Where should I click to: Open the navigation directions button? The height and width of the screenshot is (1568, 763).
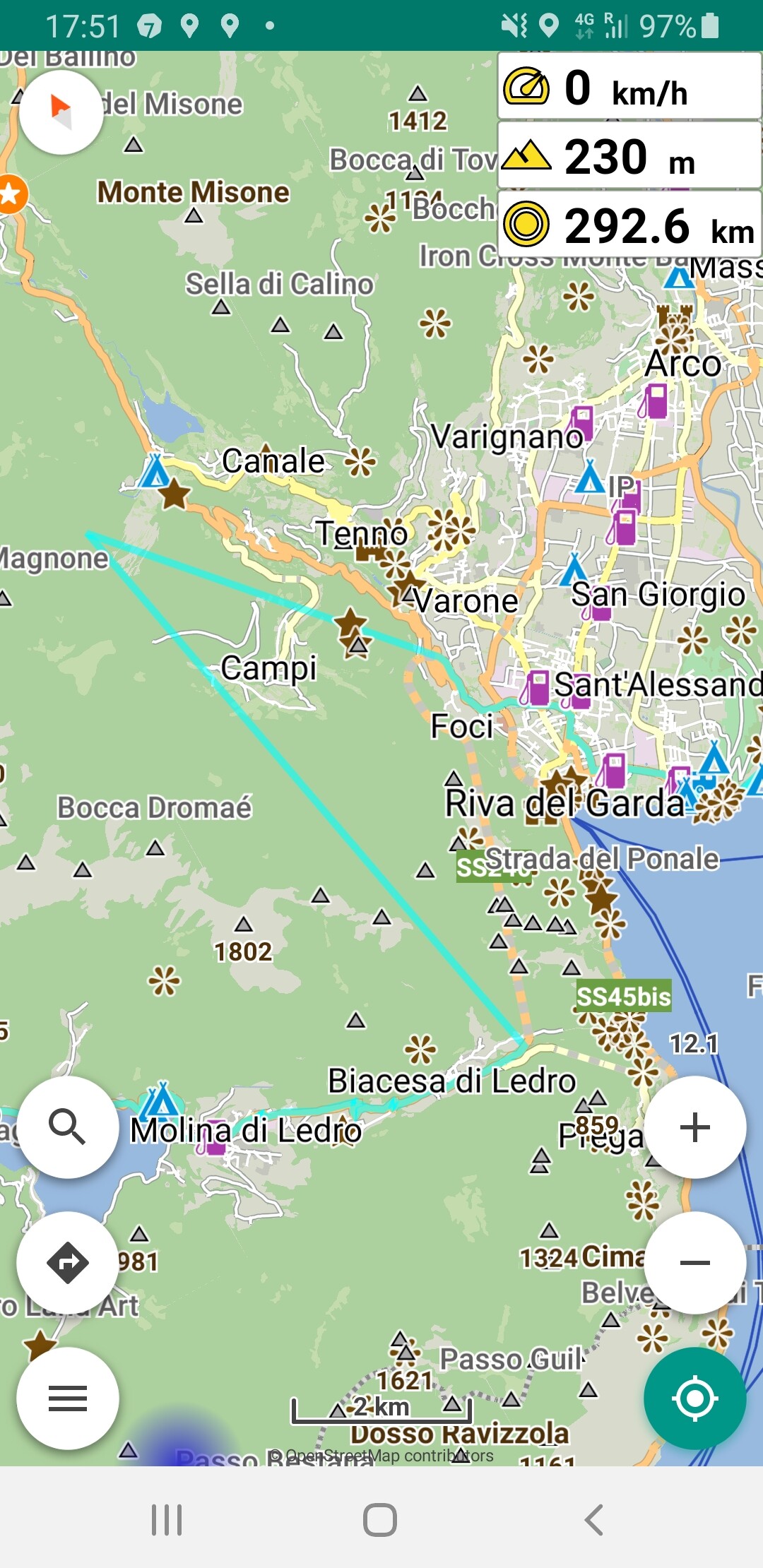[68, 1262]
